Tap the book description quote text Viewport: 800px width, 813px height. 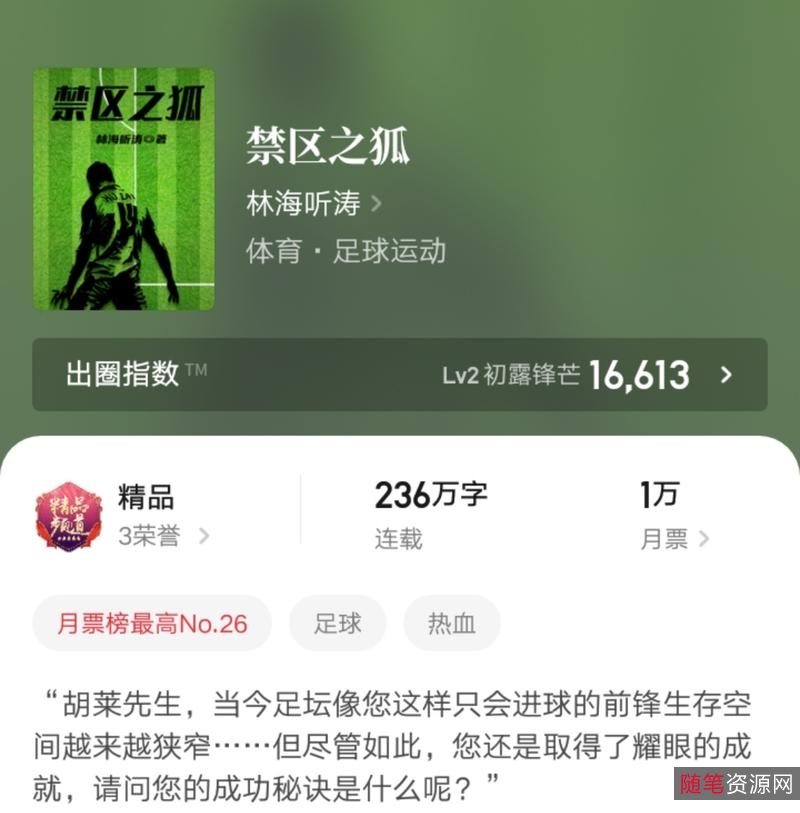pyautogui.click(x=400, y=740)
